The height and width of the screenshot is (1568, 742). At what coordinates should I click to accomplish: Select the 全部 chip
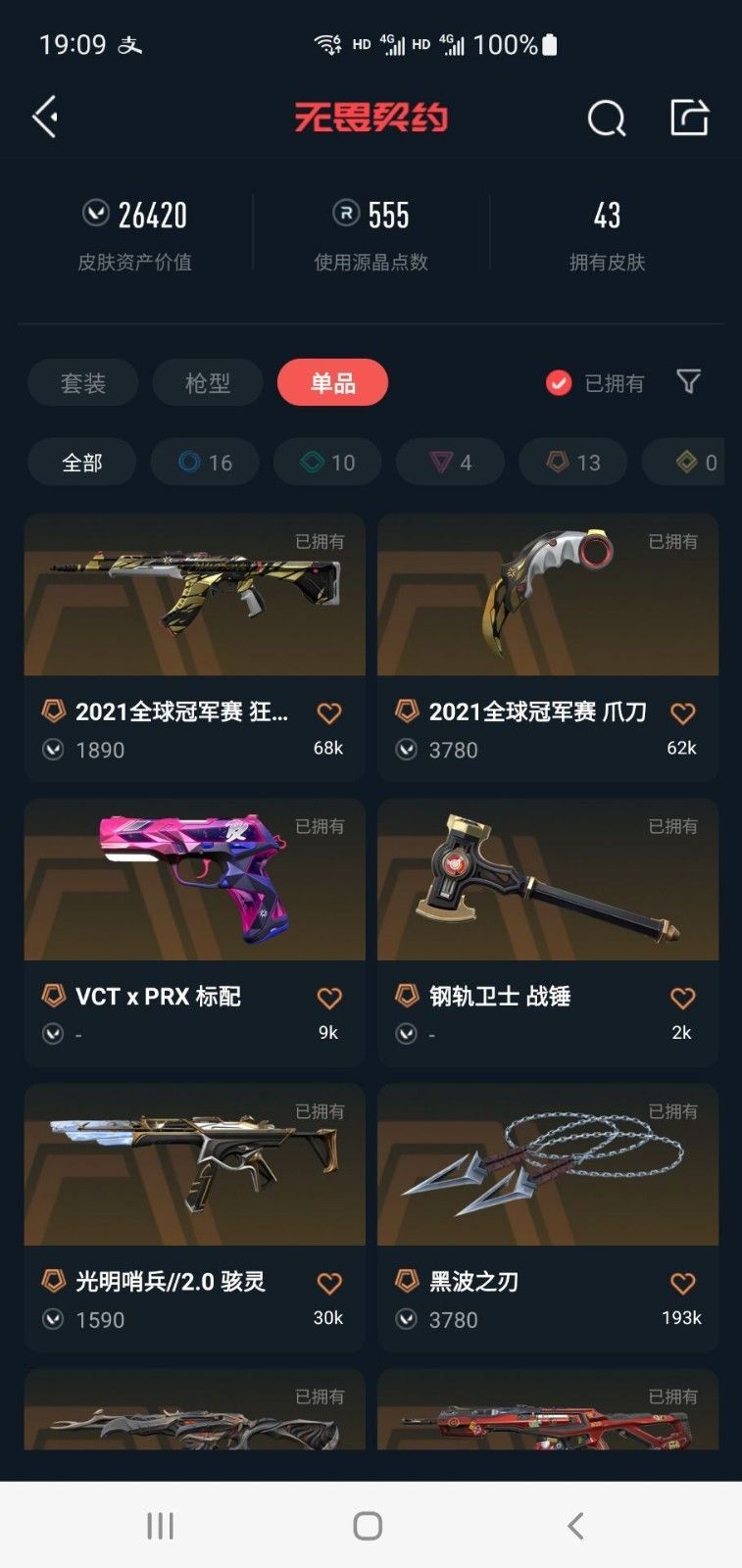(x=82, y=463)
